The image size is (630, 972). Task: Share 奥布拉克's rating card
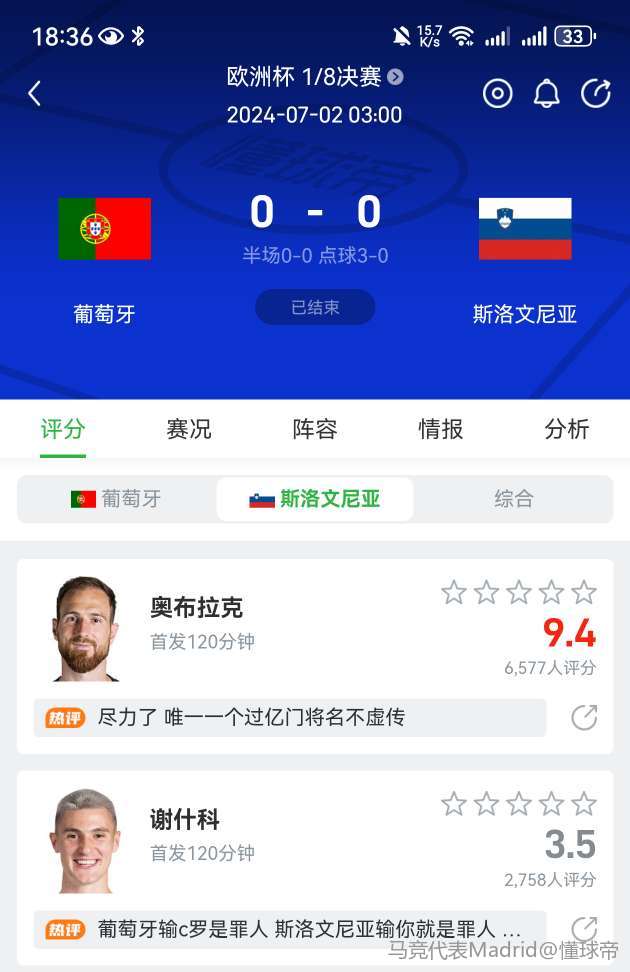pos(584,717)
